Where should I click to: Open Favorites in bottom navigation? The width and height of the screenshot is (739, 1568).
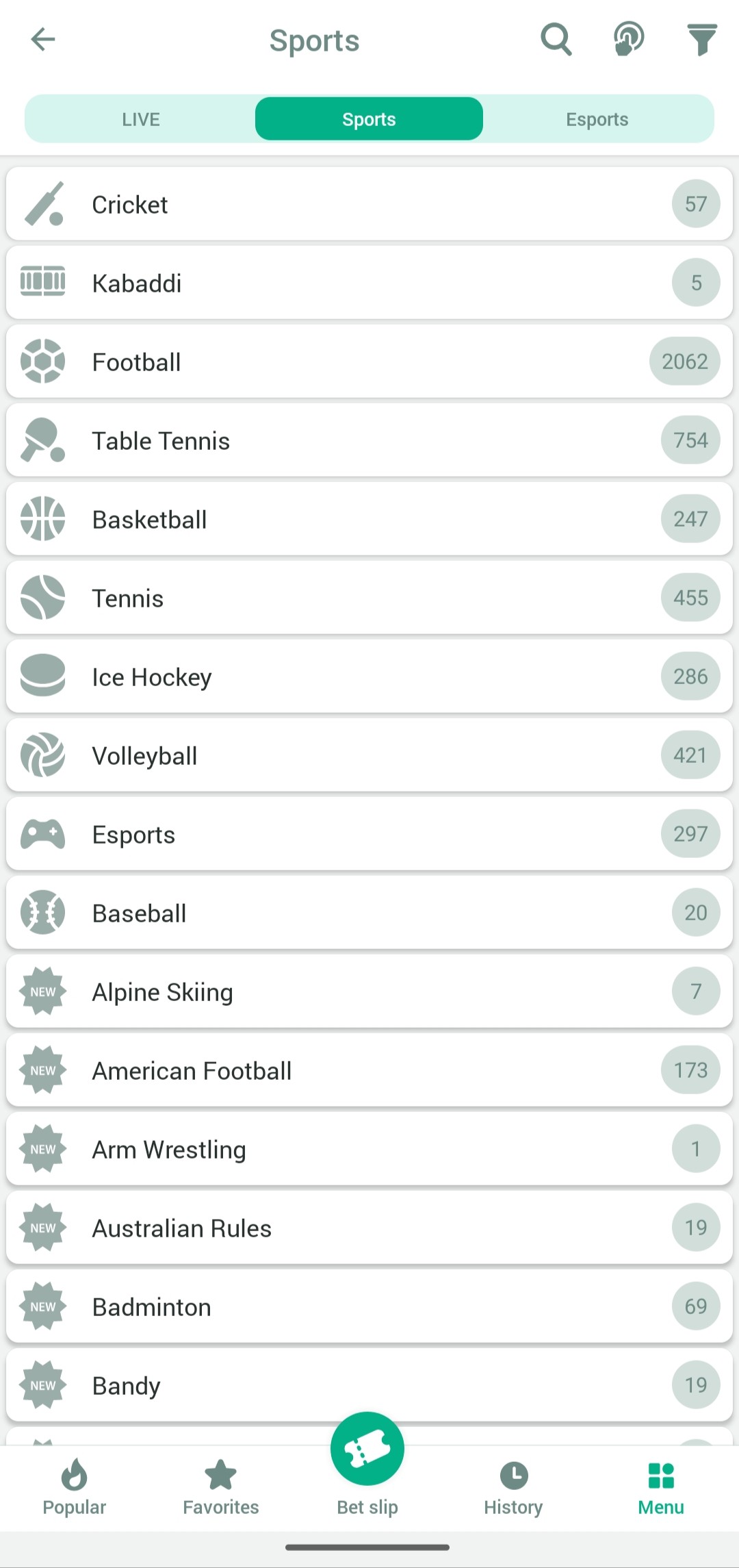click(220, 1487)
